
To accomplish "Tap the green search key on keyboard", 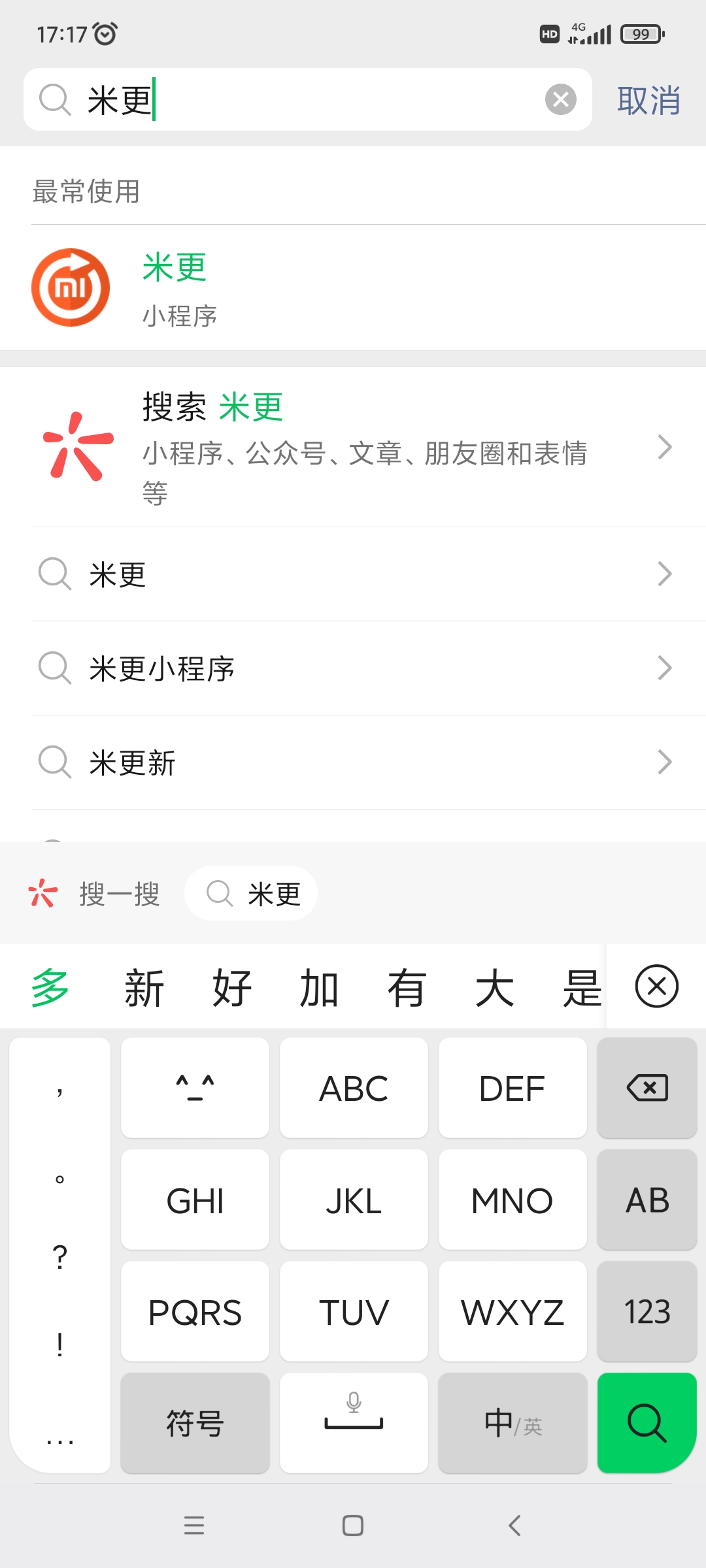I will [x=647, y=1423].
